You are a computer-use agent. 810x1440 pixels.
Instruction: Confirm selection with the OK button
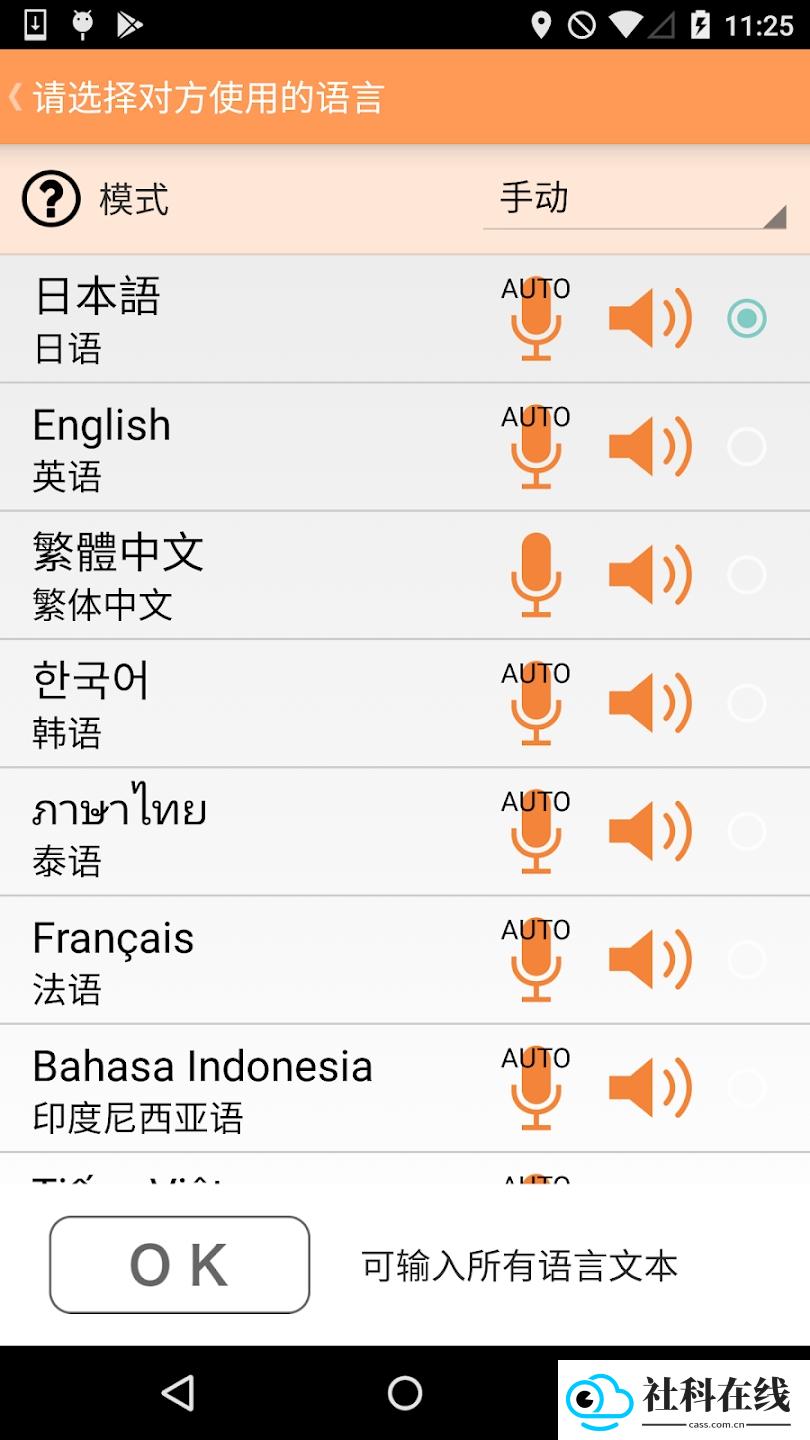180,1265
